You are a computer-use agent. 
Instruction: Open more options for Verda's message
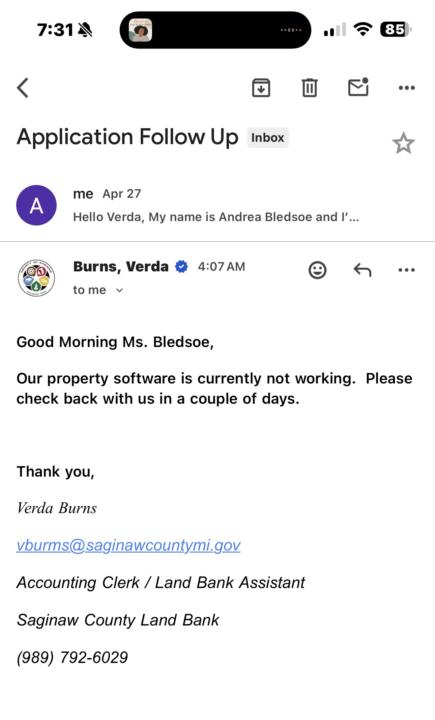[407, 270]
